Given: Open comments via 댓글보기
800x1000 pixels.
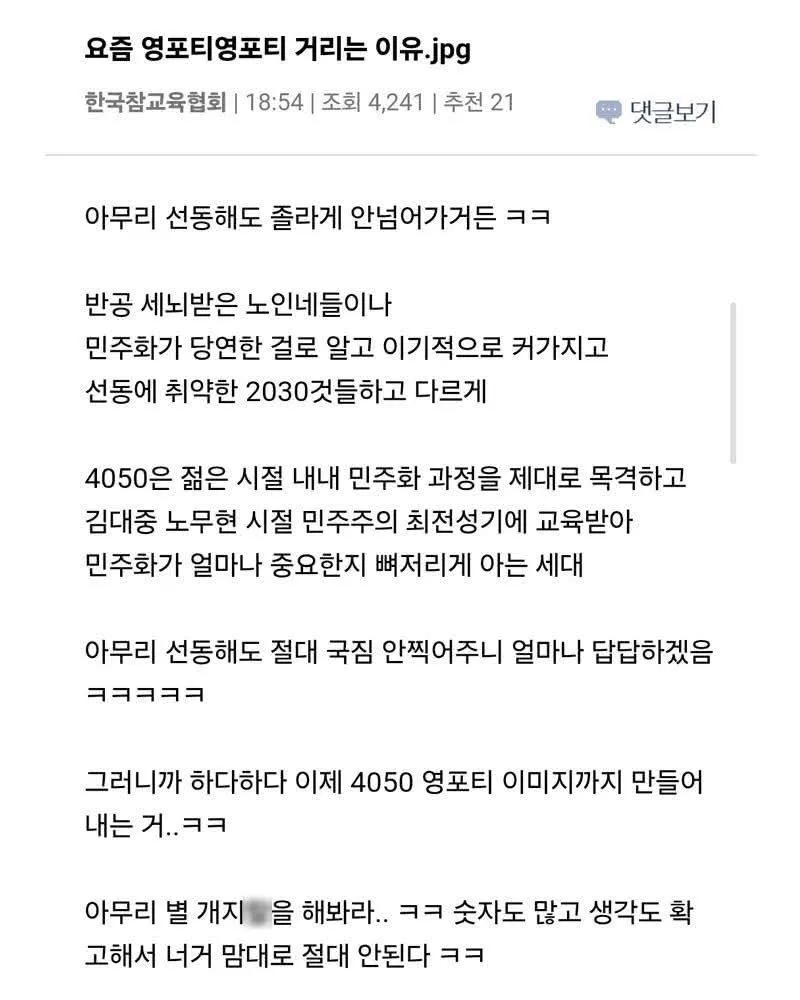Looking at the screenshot, I should [x=657, y=111].
